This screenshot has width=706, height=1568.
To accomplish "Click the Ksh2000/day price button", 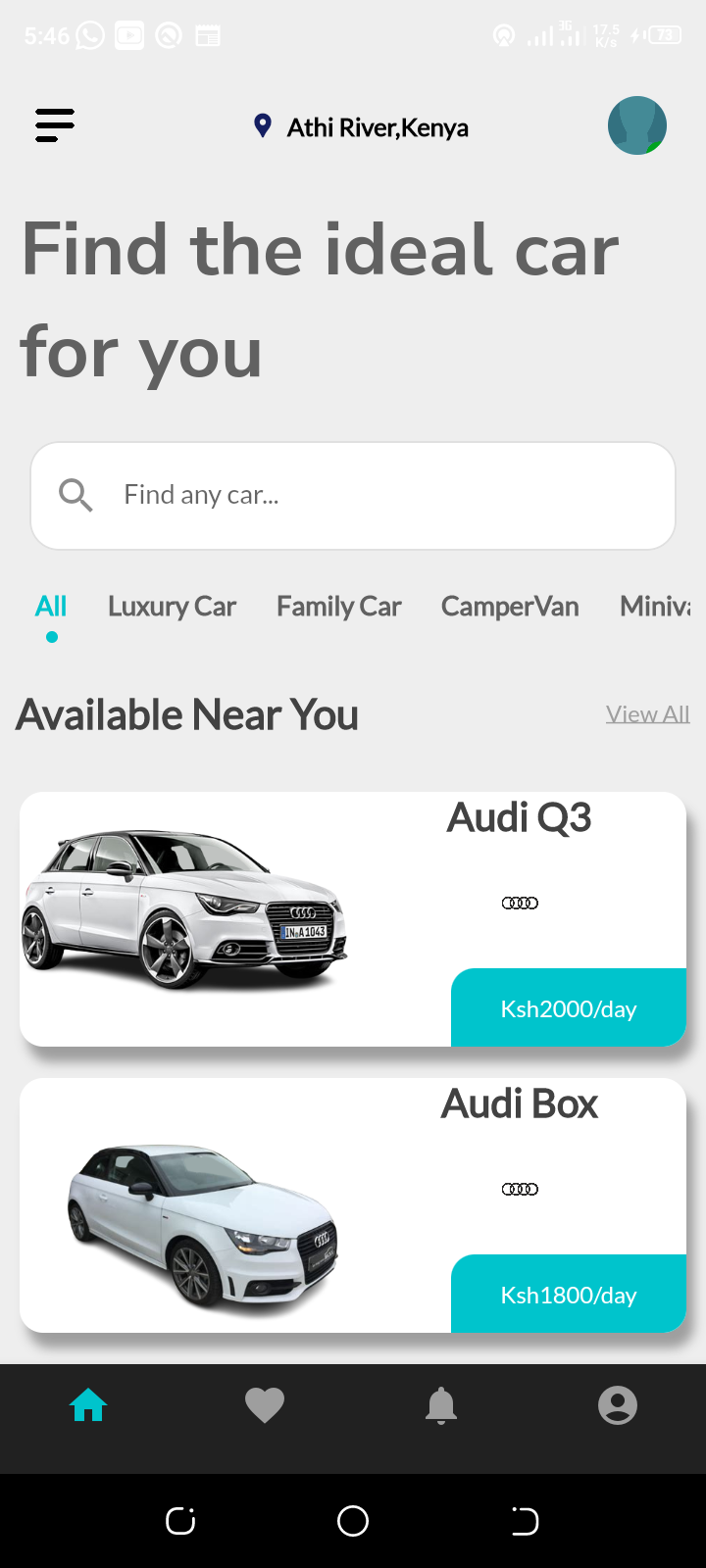I will [569, 1007].
